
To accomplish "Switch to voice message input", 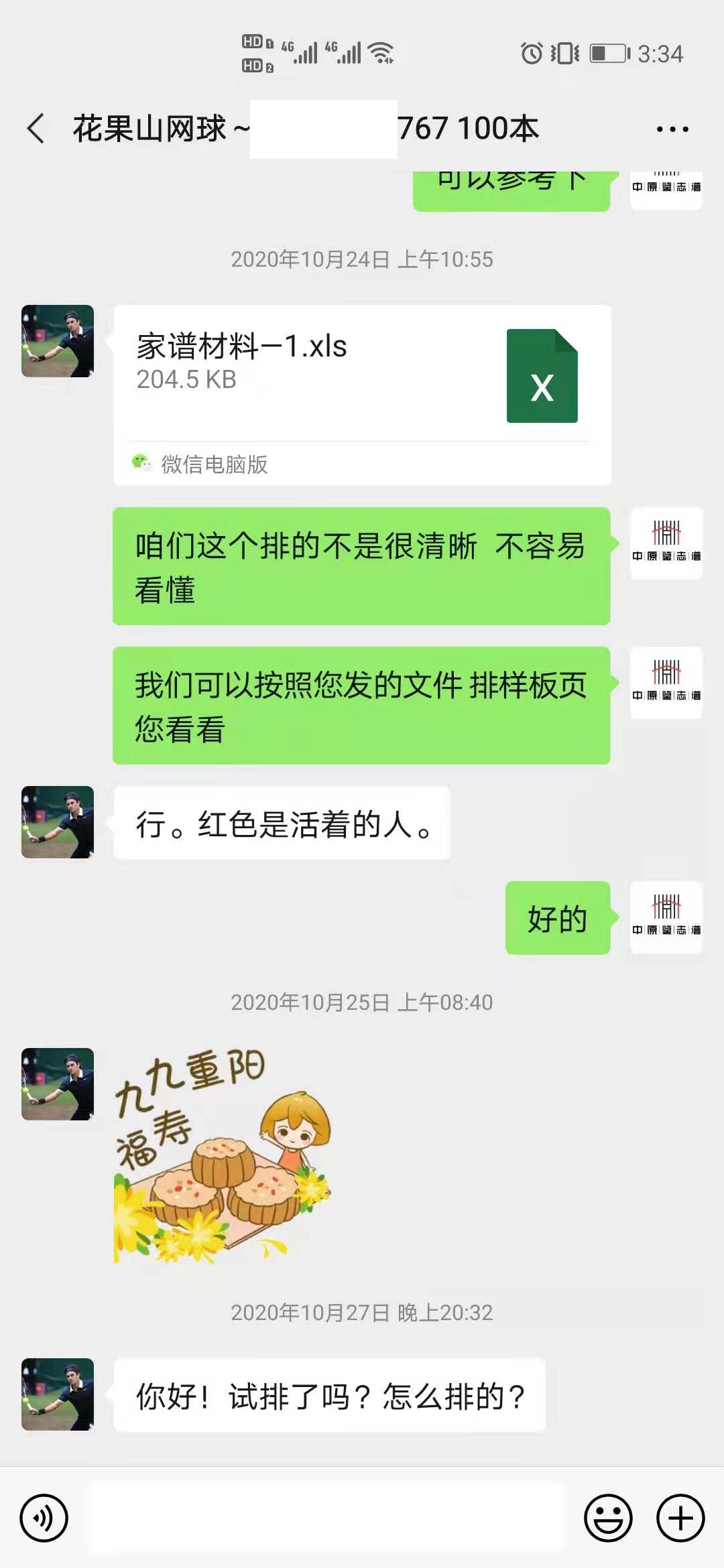I will [44, 1518].
